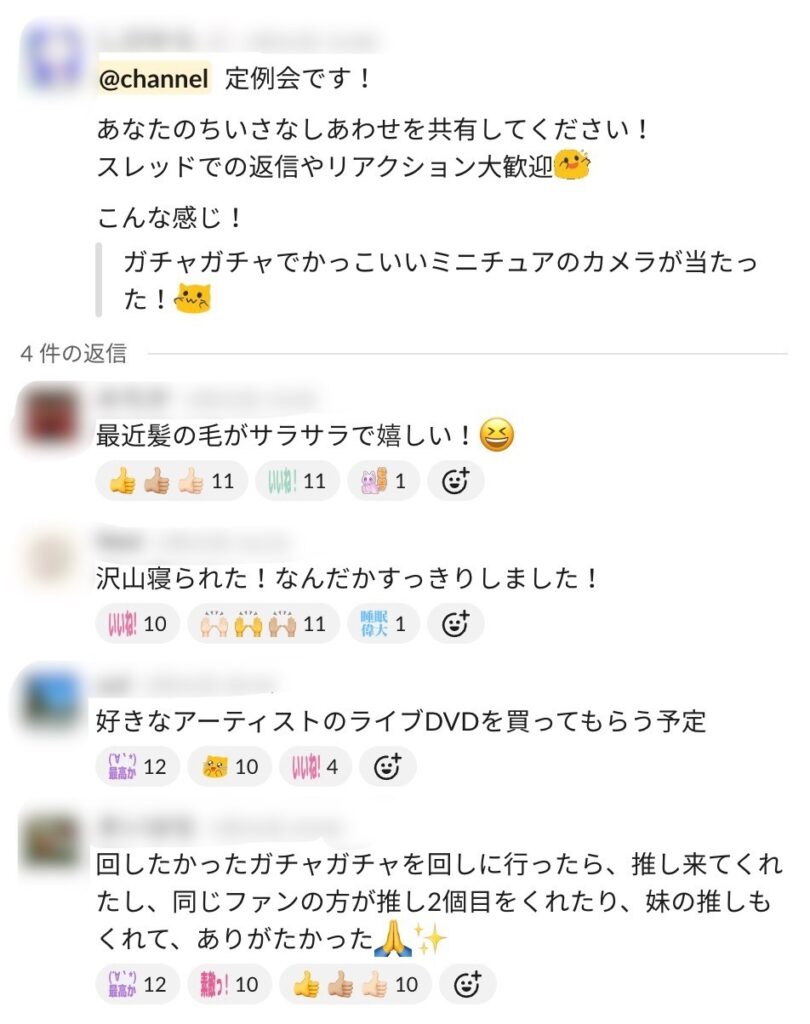The width and height of the screenshot is (810, 1024).
Task: Add the いいね reaction with 11 on the hair message
Action: pyautogui.click(x=297, y=482)
